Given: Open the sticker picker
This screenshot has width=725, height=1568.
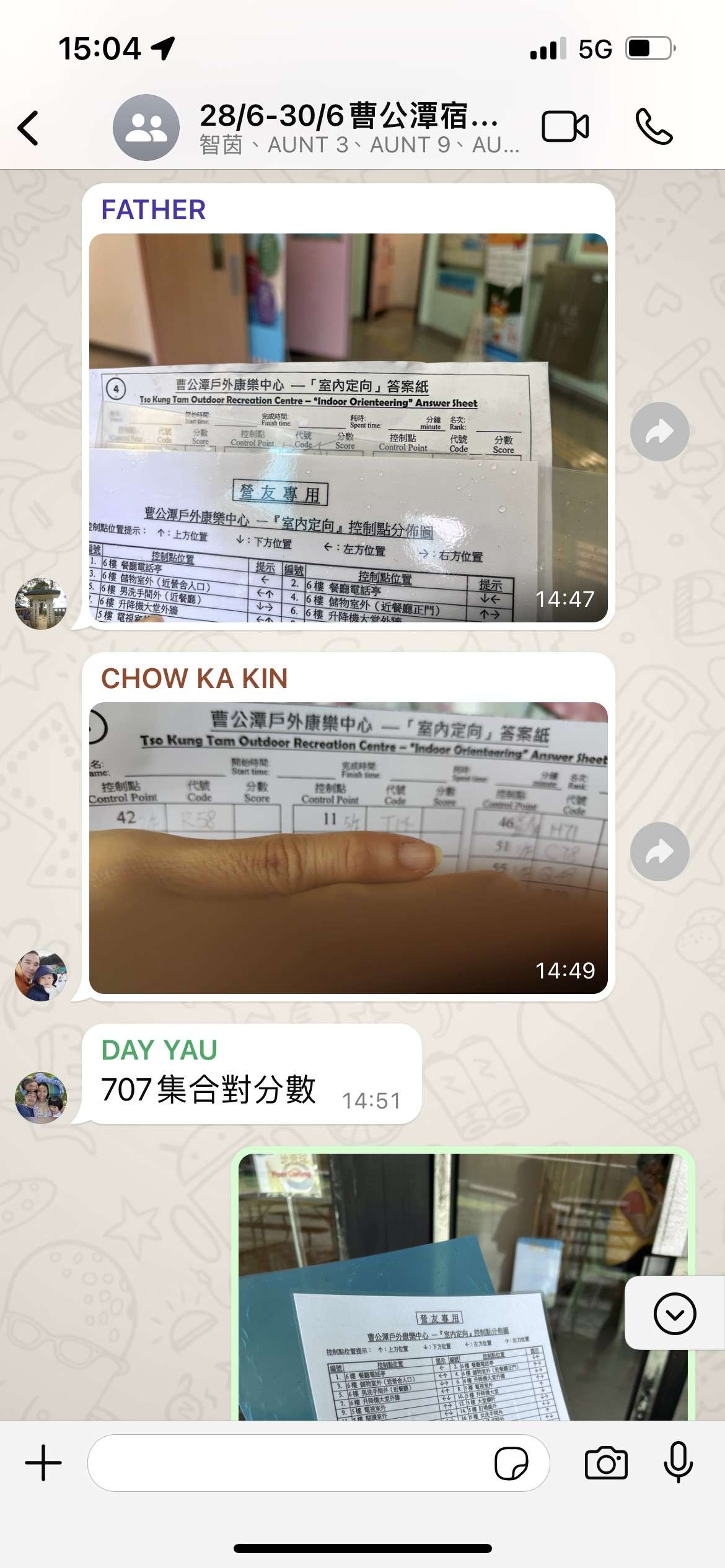Looking at the screenshot, I should point(511,1463).
